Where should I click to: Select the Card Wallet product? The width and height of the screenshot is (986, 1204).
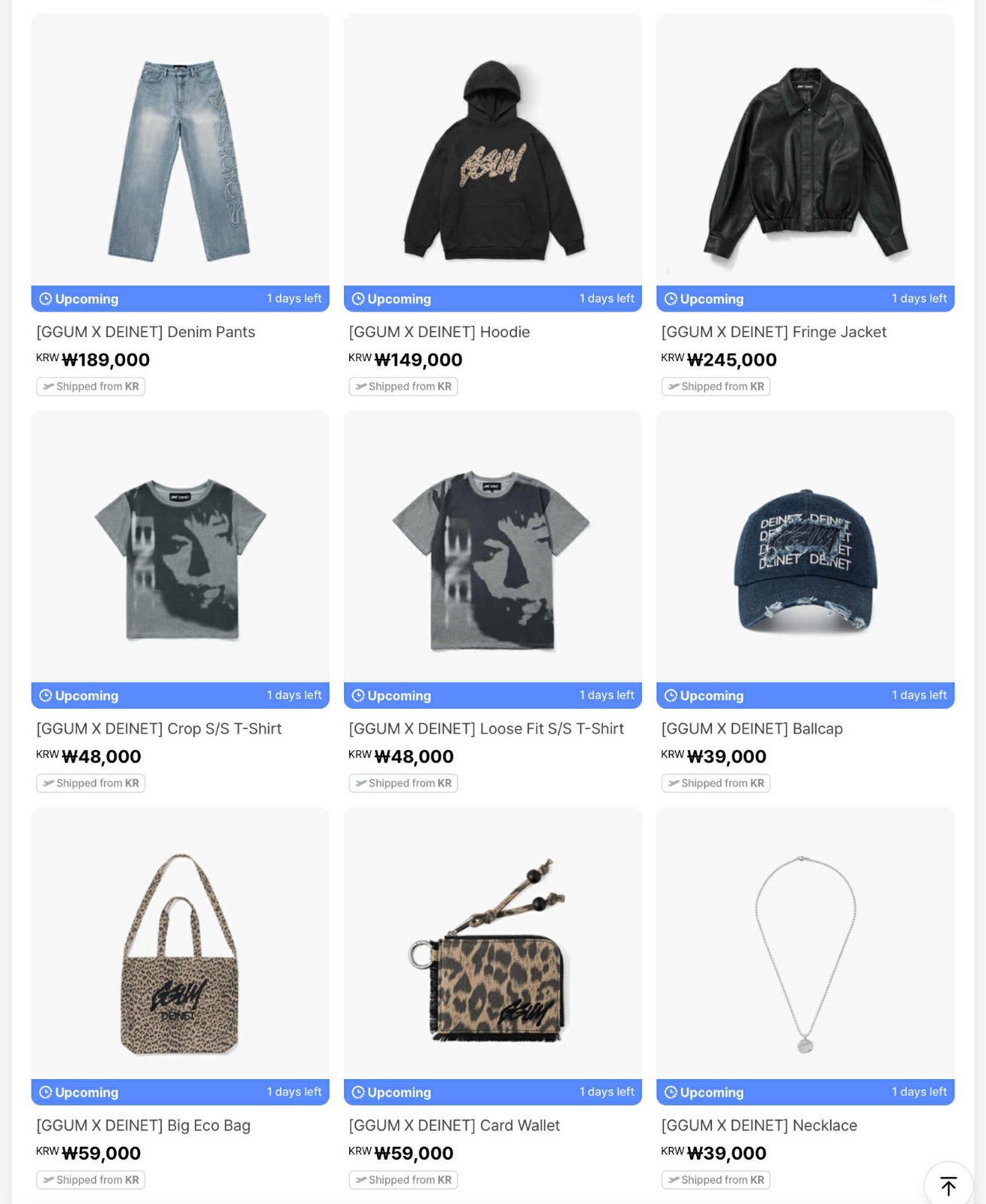click(492, 954)
